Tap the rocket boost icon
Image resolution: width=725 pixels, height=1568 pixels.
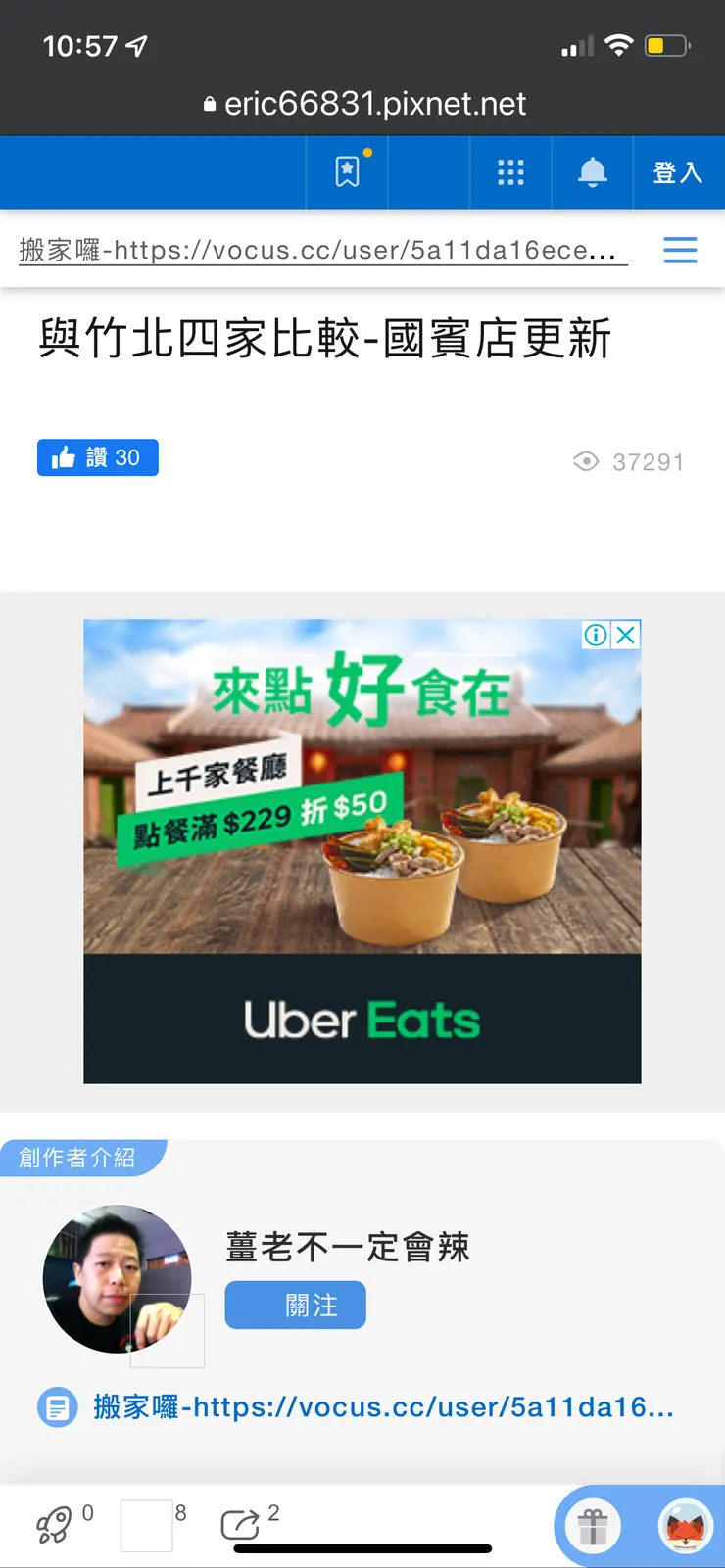(54, 1525)
